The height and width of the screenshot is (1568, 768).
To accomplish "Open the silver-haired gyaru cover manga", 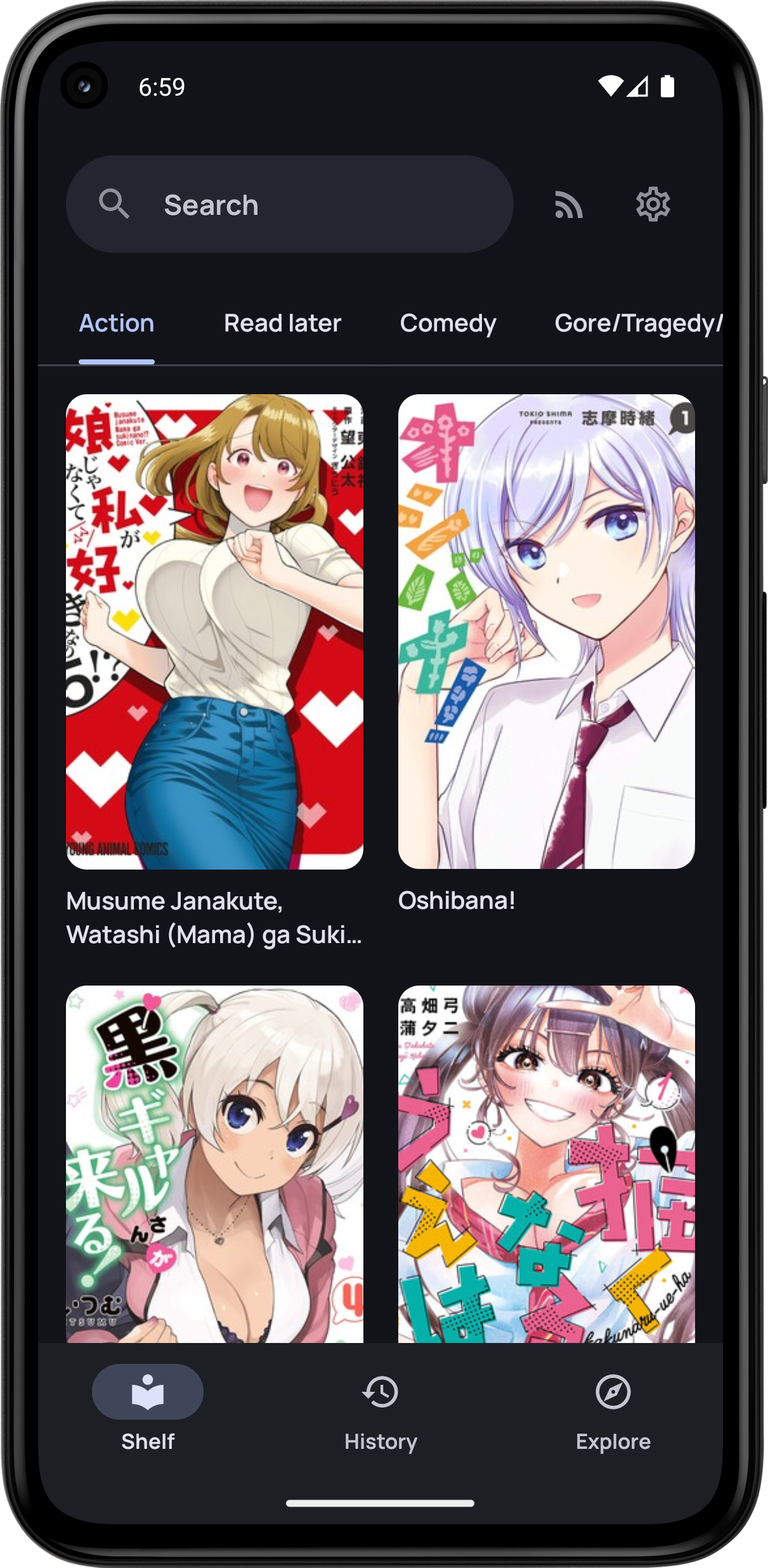I will tap(214, 1163).
